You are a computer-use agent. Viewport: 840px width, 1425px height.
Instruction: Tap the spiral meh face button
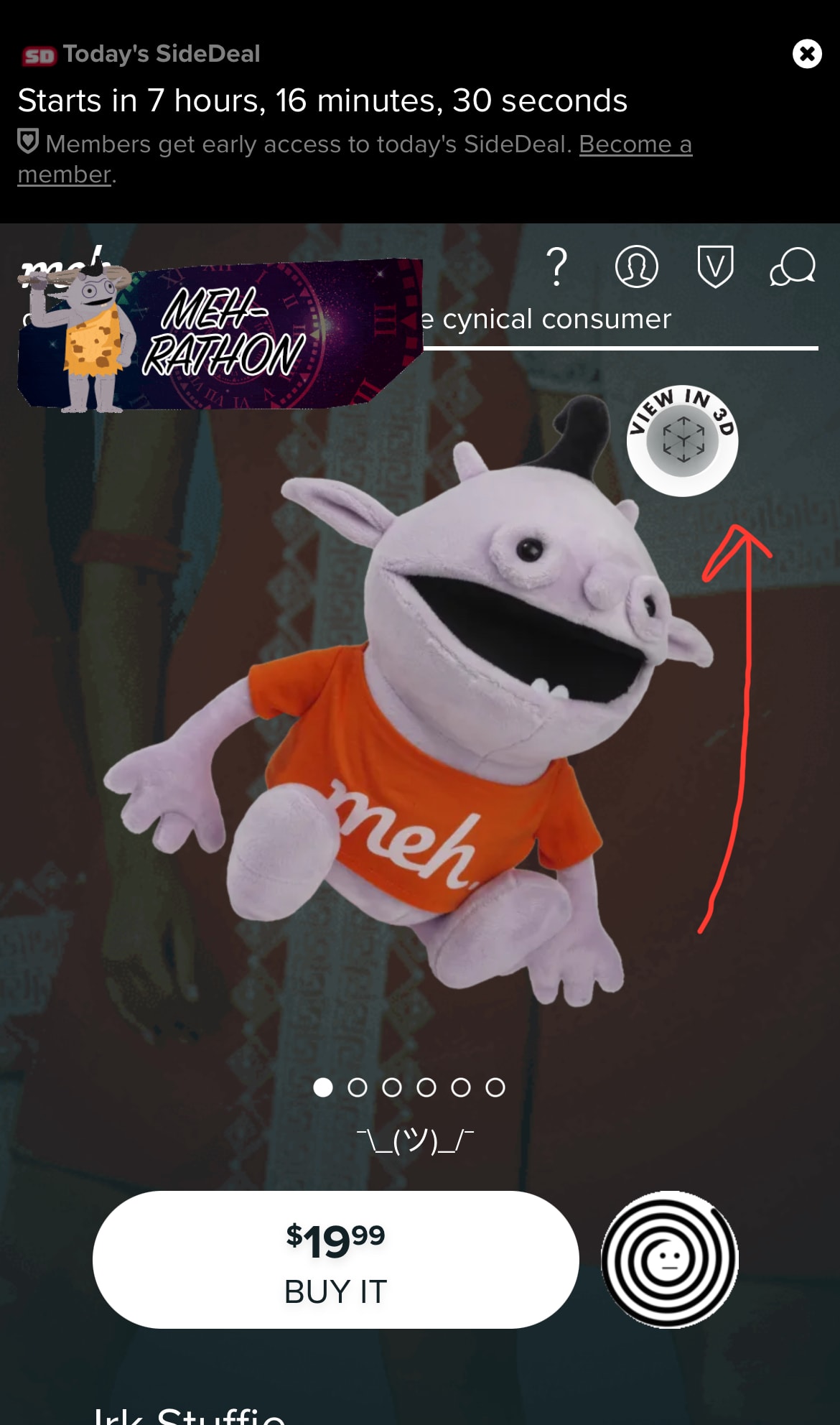tap(669, 1260)
